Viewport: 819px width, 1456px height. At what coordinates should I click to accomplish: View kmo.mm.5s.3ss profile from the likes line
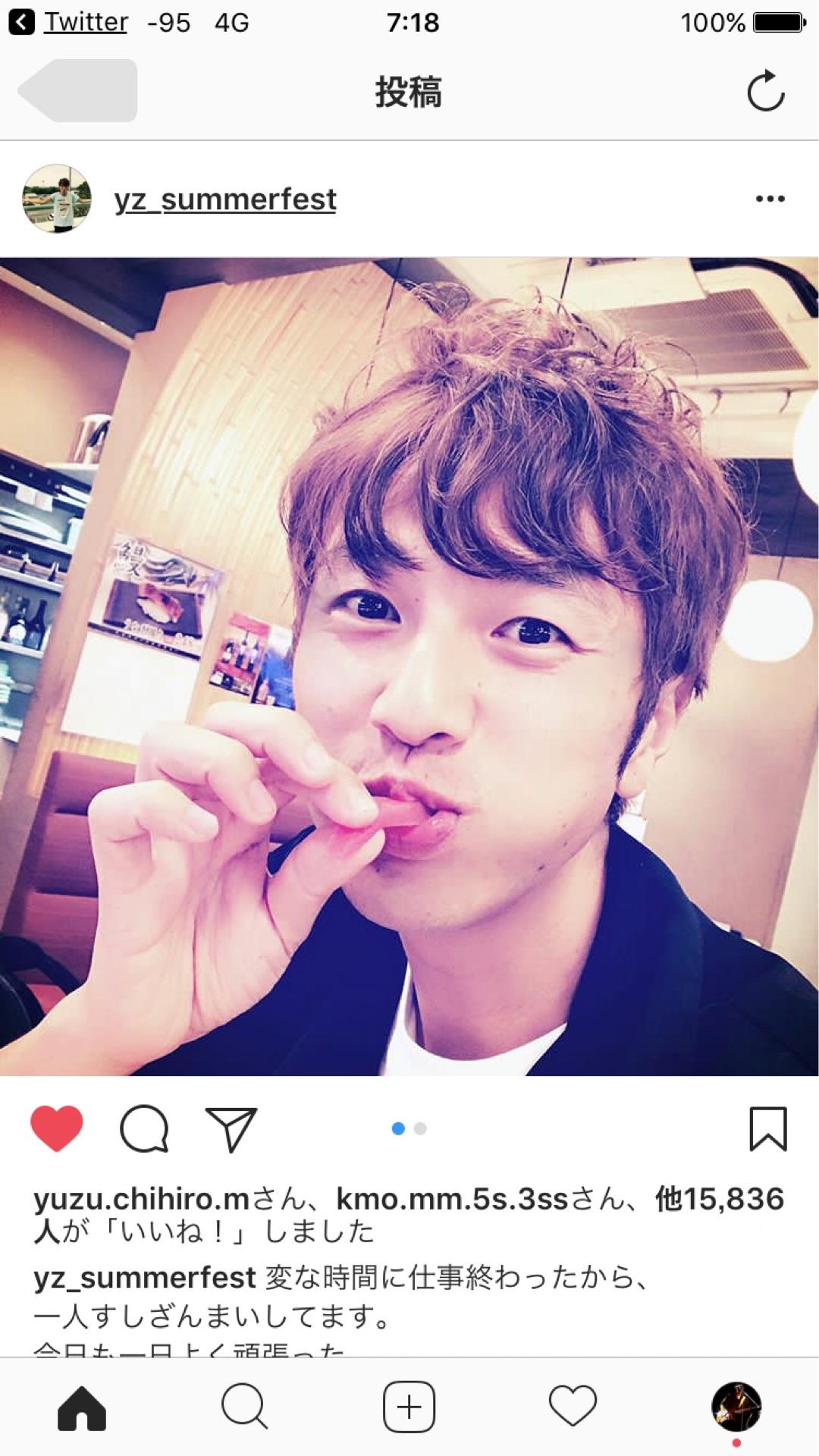point(452,1200)
